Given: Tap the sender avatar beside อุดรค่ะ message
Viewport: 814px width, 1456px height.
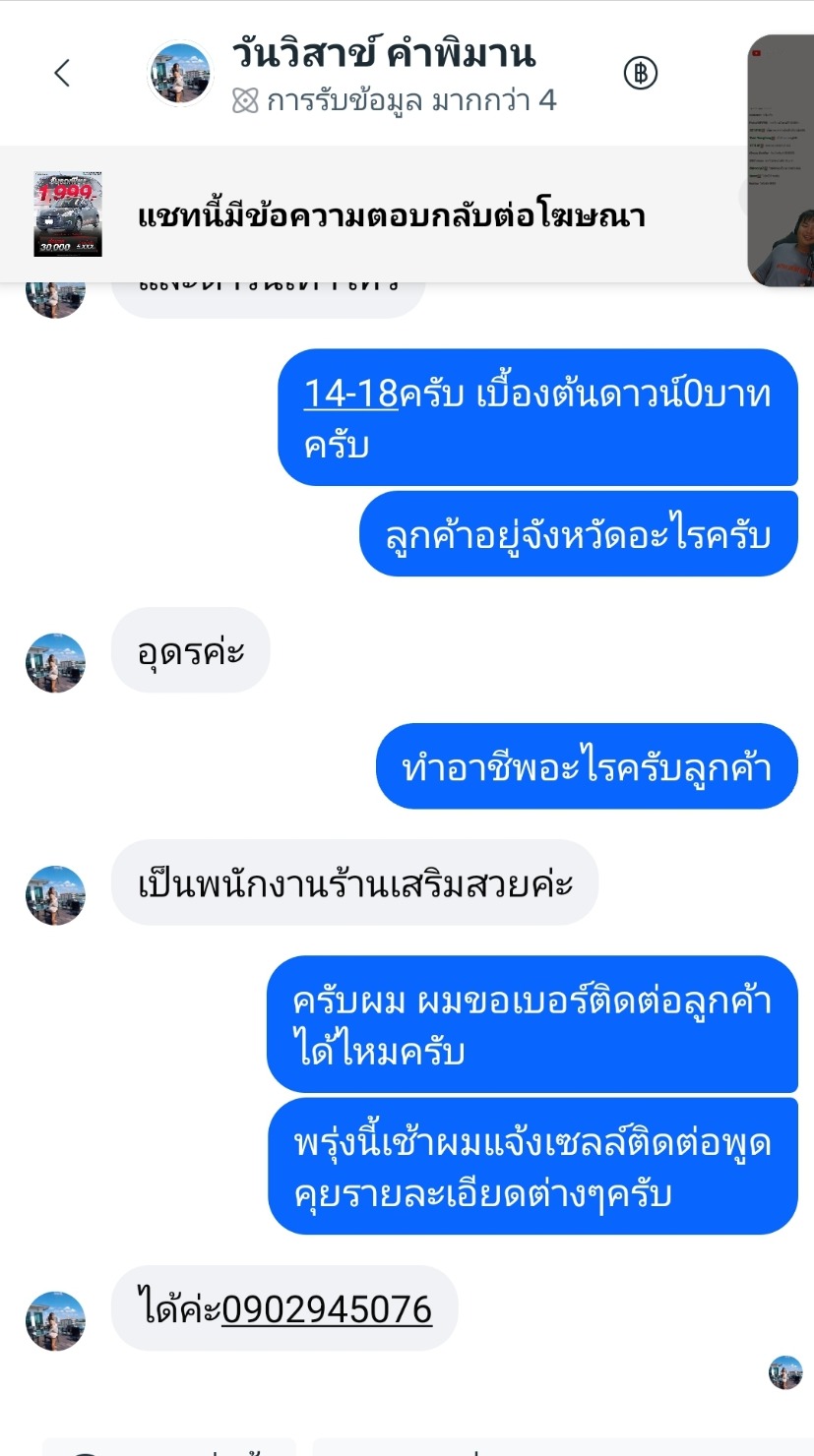Looking at the screenshot, I should [x=55, y=663].
